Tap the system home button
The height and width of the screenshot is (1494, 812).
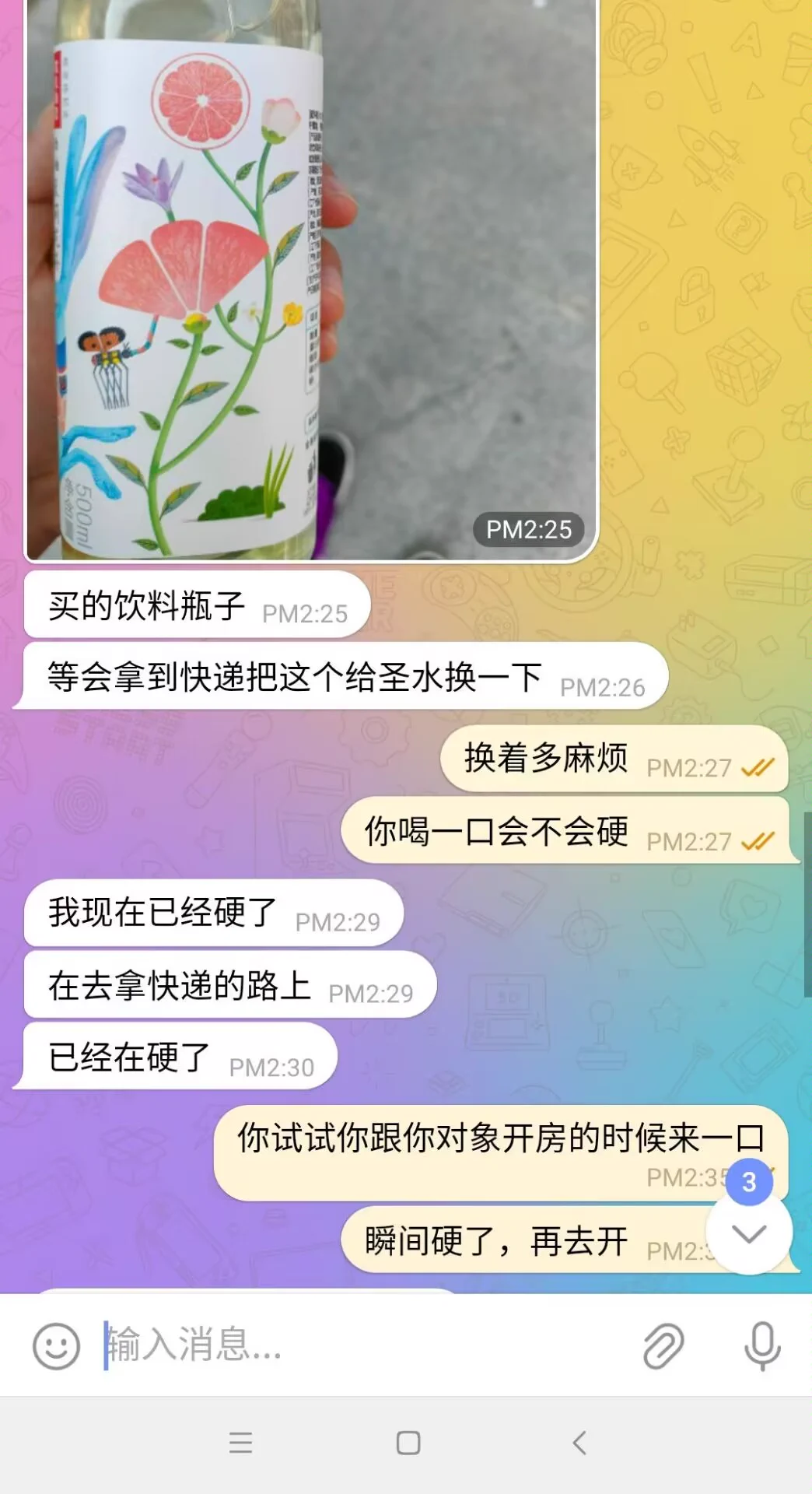coord(408,1443)
